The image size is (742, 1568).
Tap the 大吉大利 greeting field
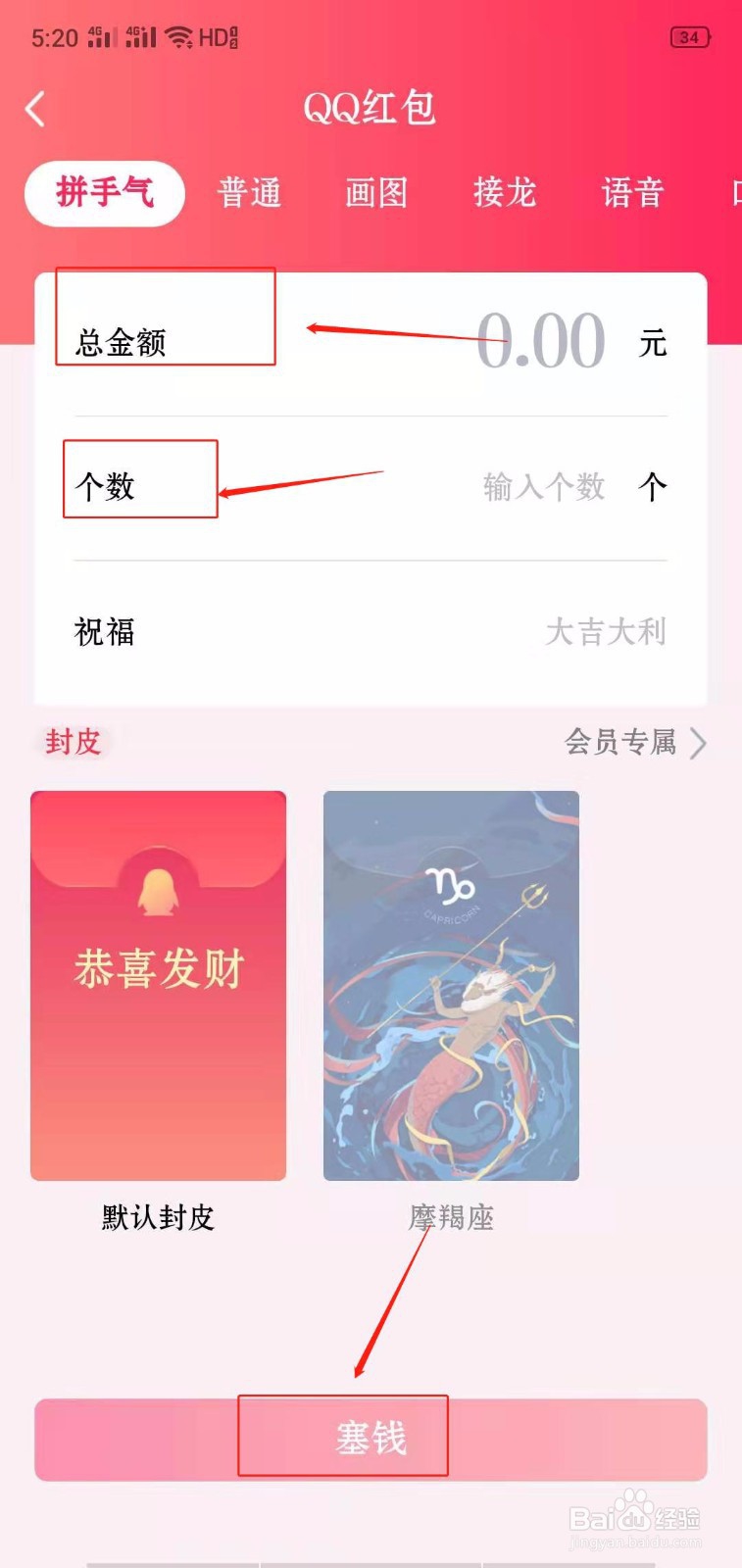coord(606,633)
